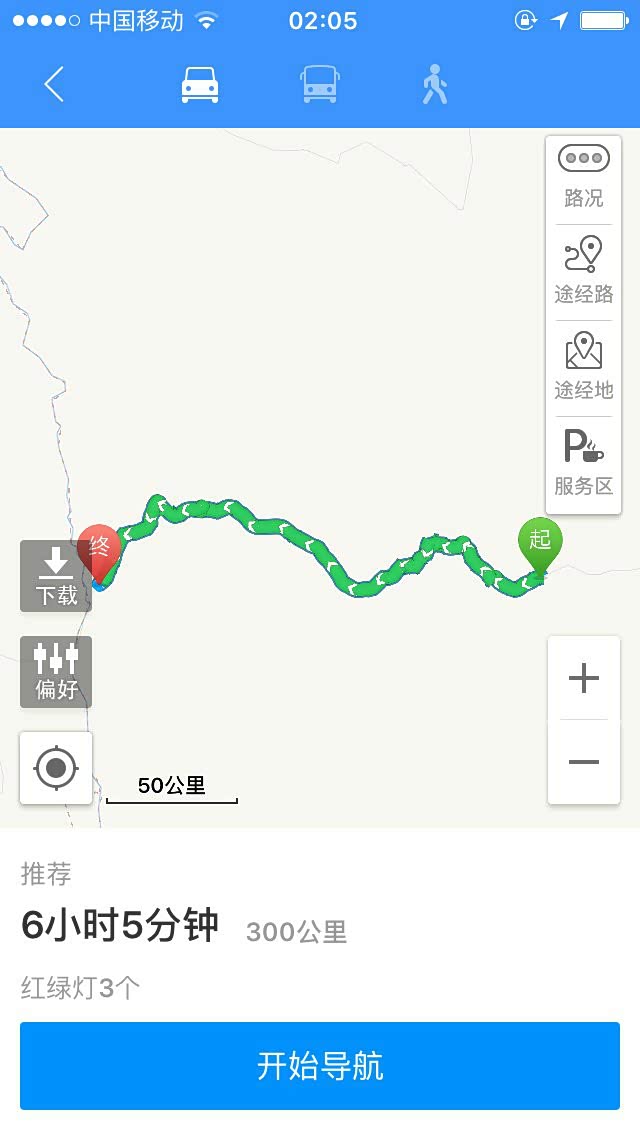Open the 偏好 route preferences
The image size is (640, 1136).
pyautogui.click(x=56, y=672)
